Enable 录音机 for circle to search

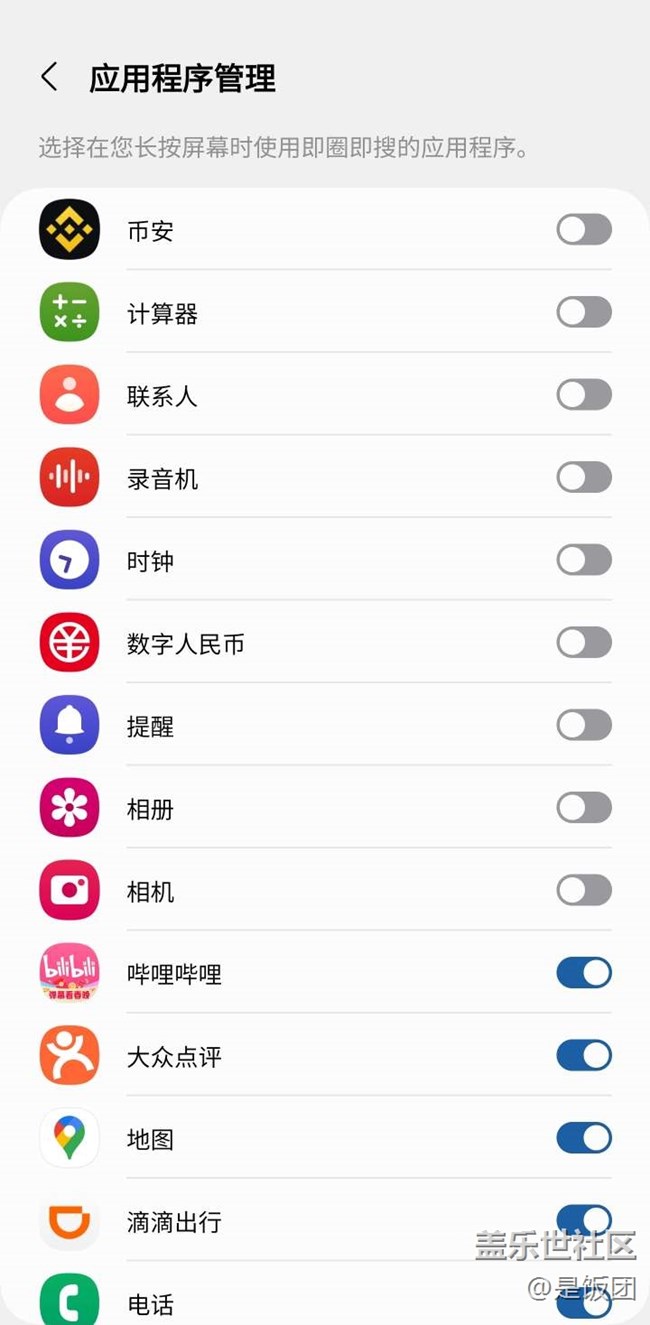click(584, 478)
